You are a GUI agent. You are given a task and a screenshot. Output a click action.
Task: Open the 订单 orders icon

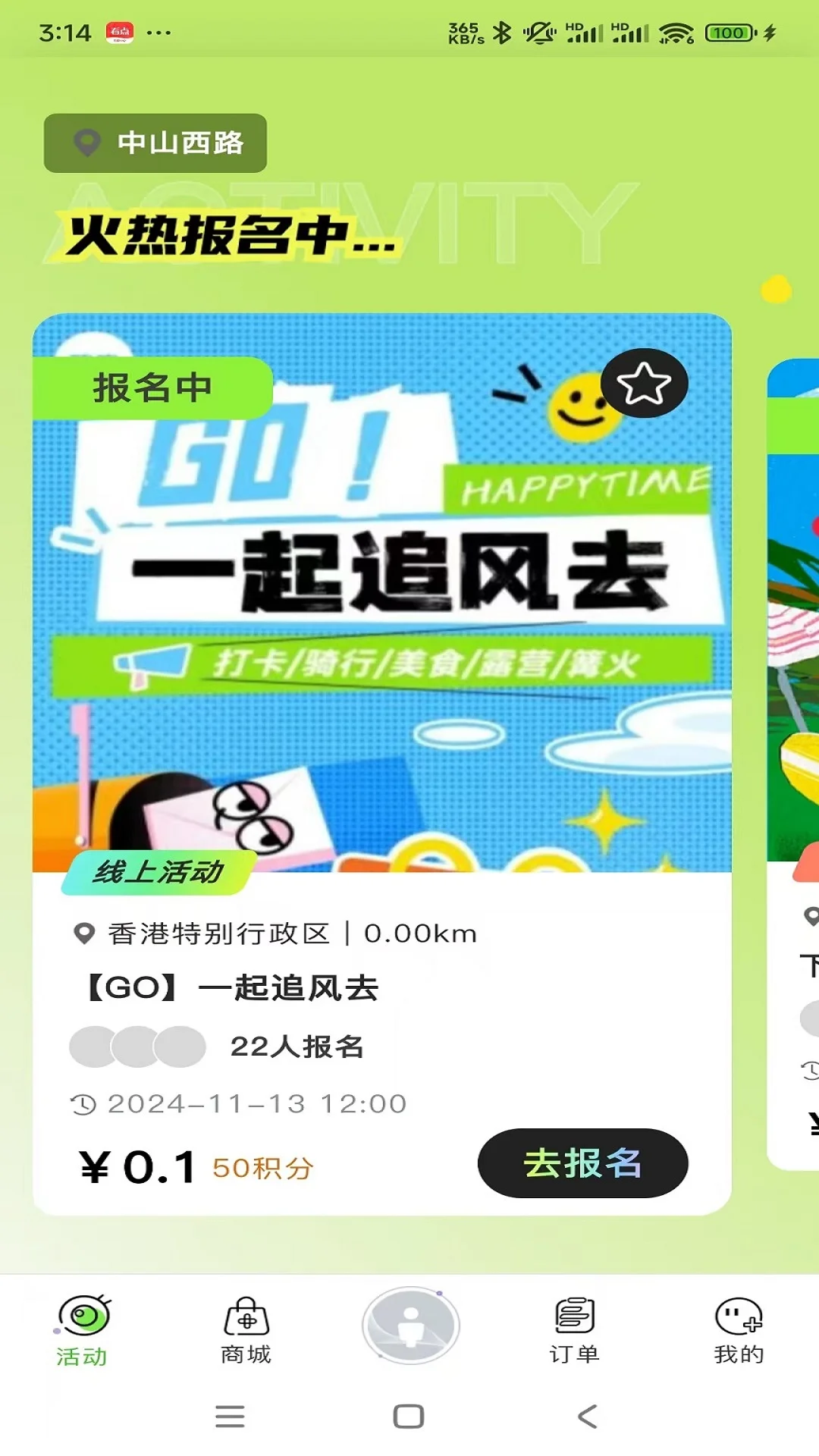[x=574, y=1317]
